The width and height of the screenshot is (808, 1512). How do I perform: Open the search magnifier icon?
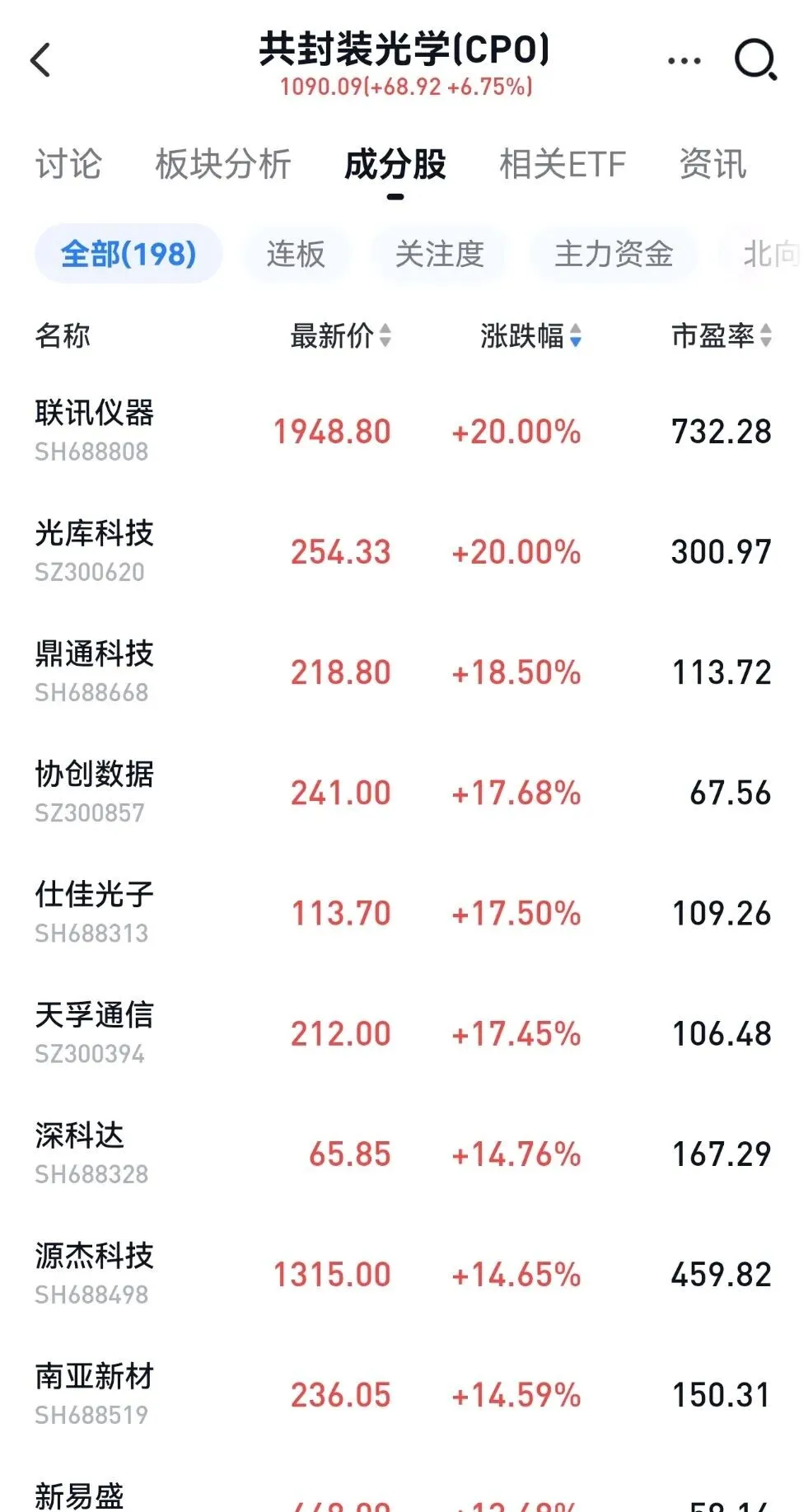(x=755, y=60)
